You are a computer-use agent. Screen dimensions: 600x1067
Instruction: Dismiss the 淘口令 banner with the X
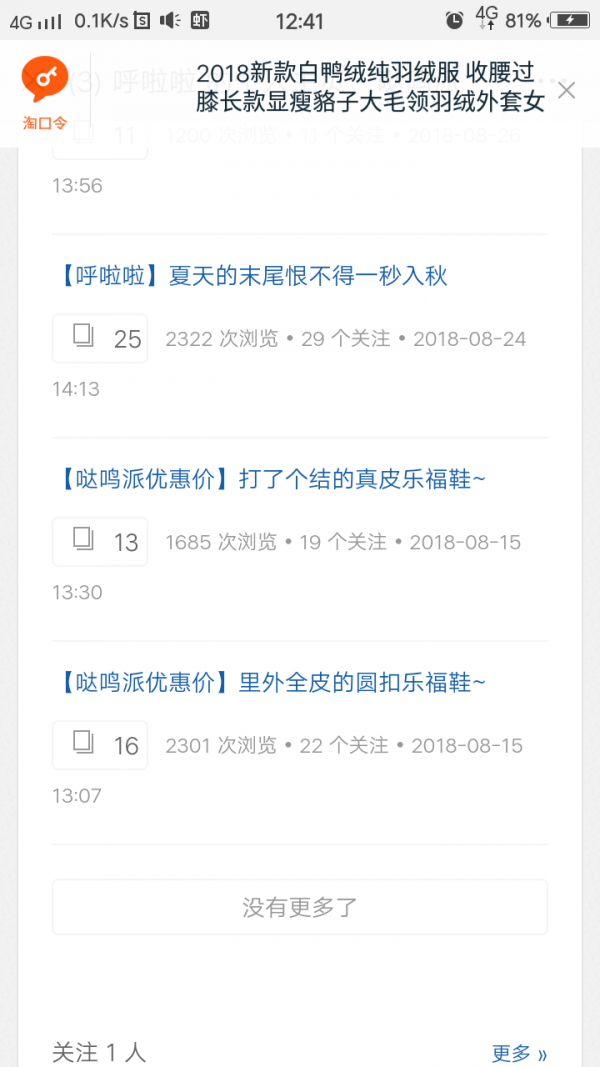point(566,91)
